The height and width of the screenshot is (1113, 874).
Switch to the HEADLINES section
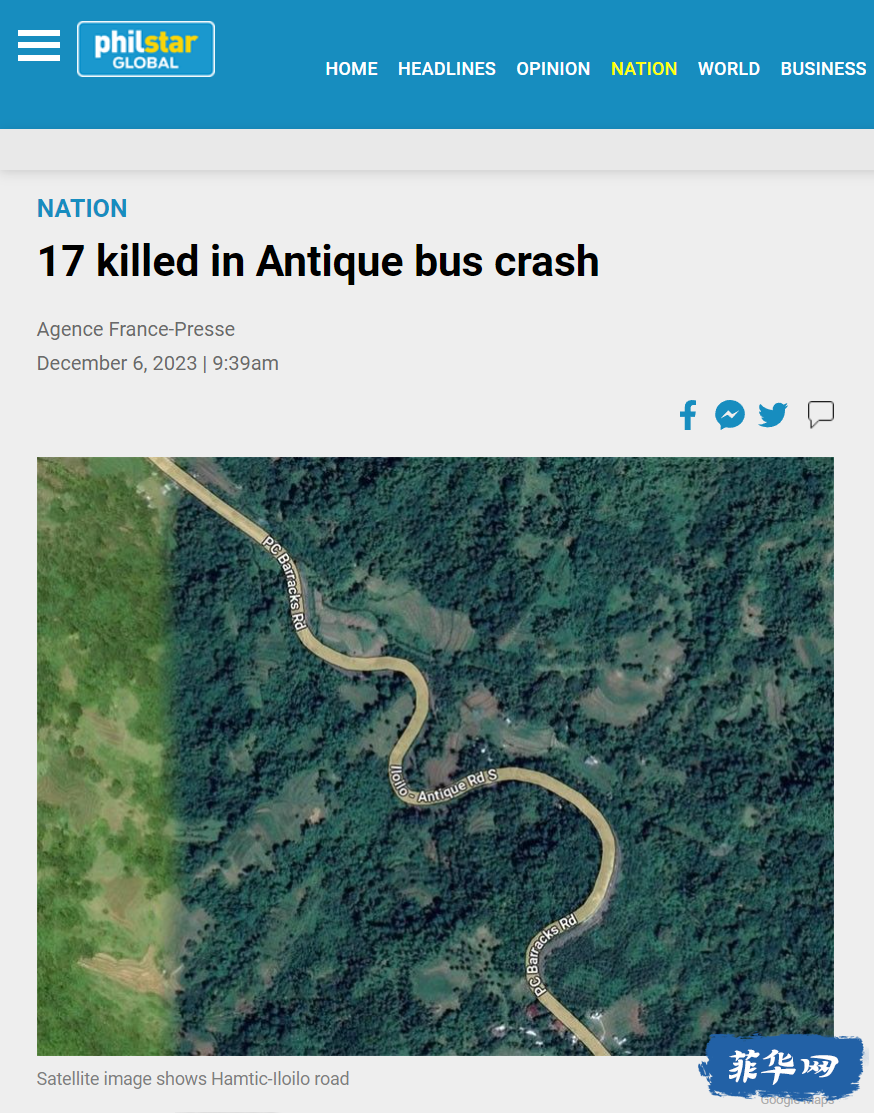tap(446, 69)
